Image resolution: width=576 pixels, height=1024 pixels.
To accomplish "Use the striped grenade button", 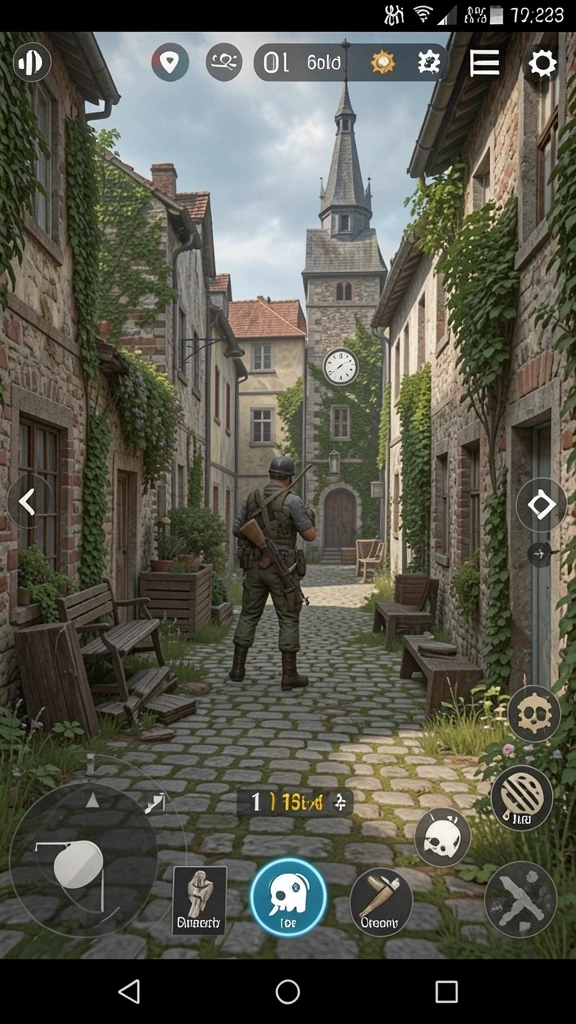I will (x=522, y=797).
